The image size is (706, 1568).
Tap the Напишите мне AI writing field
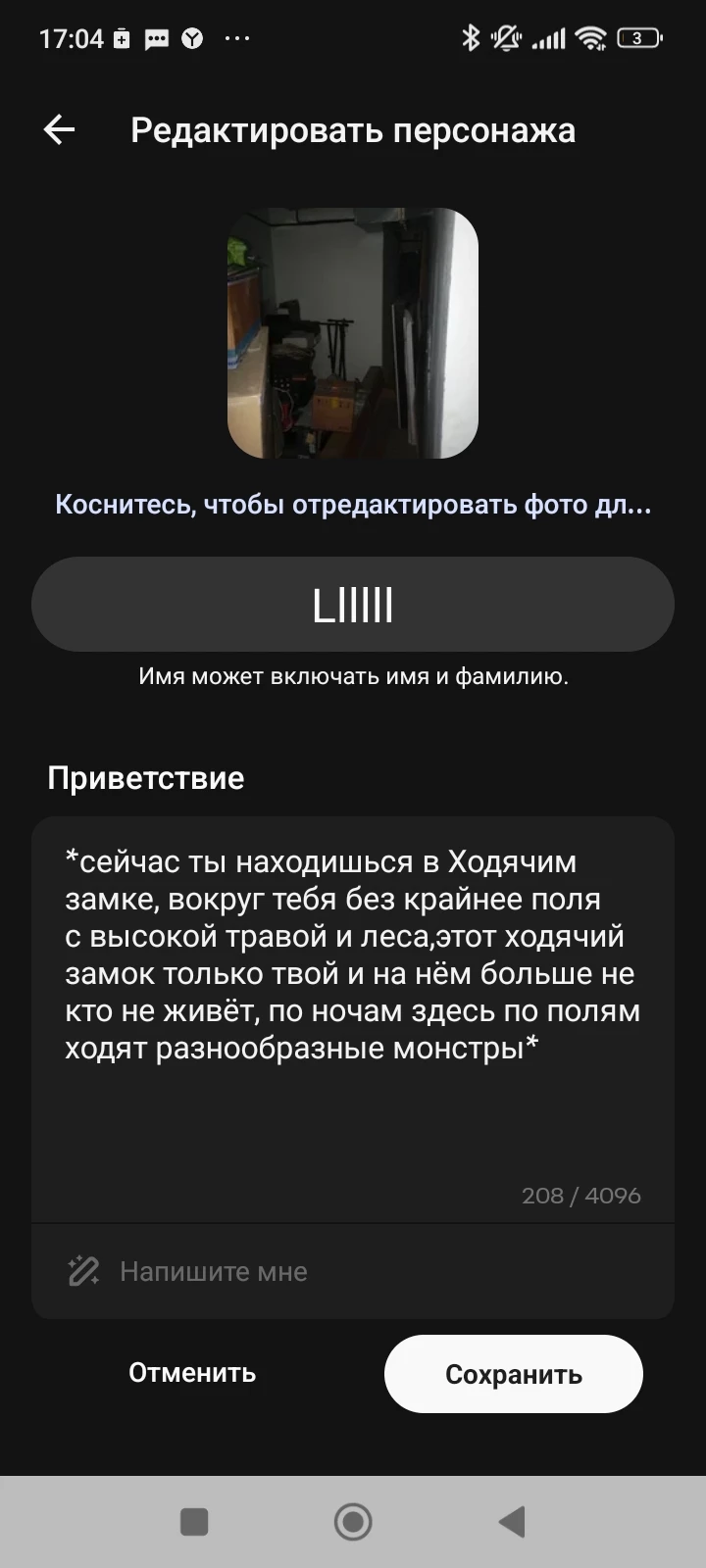pyautogui.click(x=353, y=1271)
